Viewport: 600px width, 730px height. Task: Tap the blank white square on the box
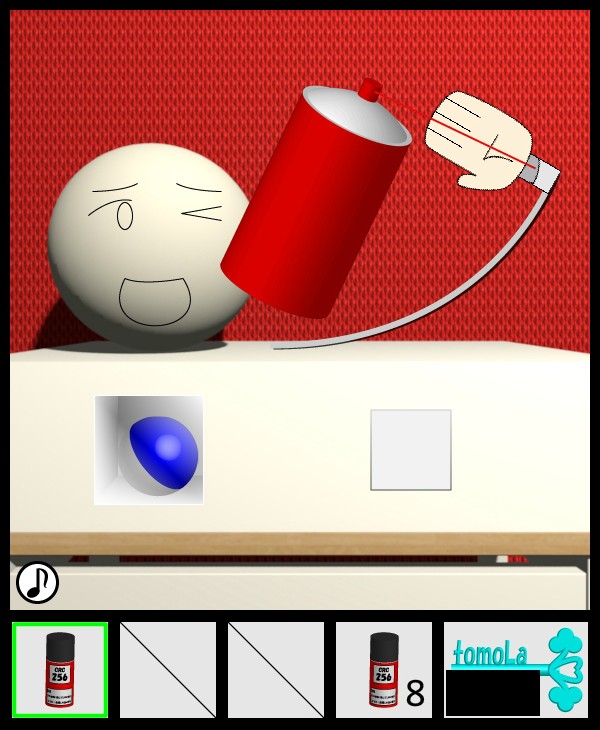click(x=411, y=450)
